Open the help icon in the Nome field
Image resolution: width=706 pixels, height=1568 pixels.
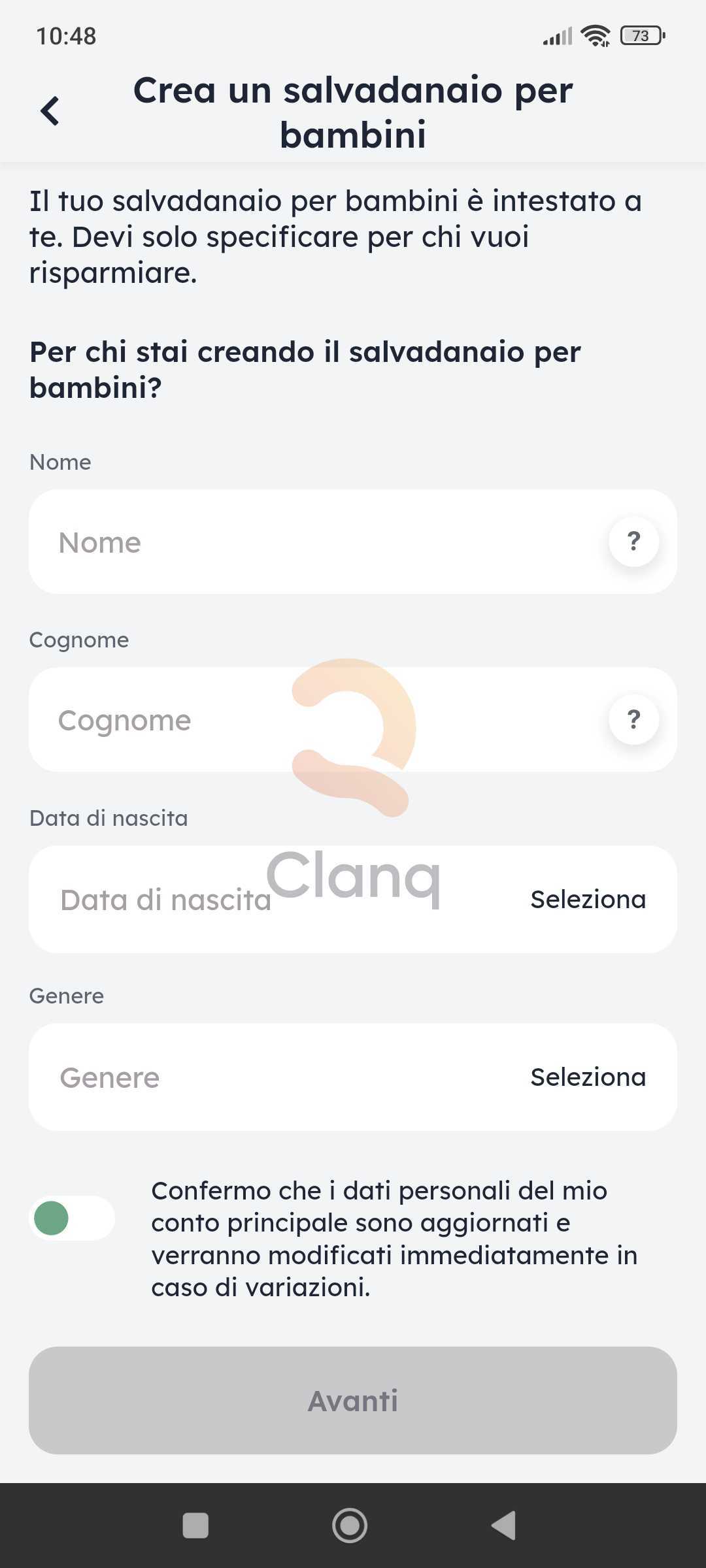tap(633, 541)
